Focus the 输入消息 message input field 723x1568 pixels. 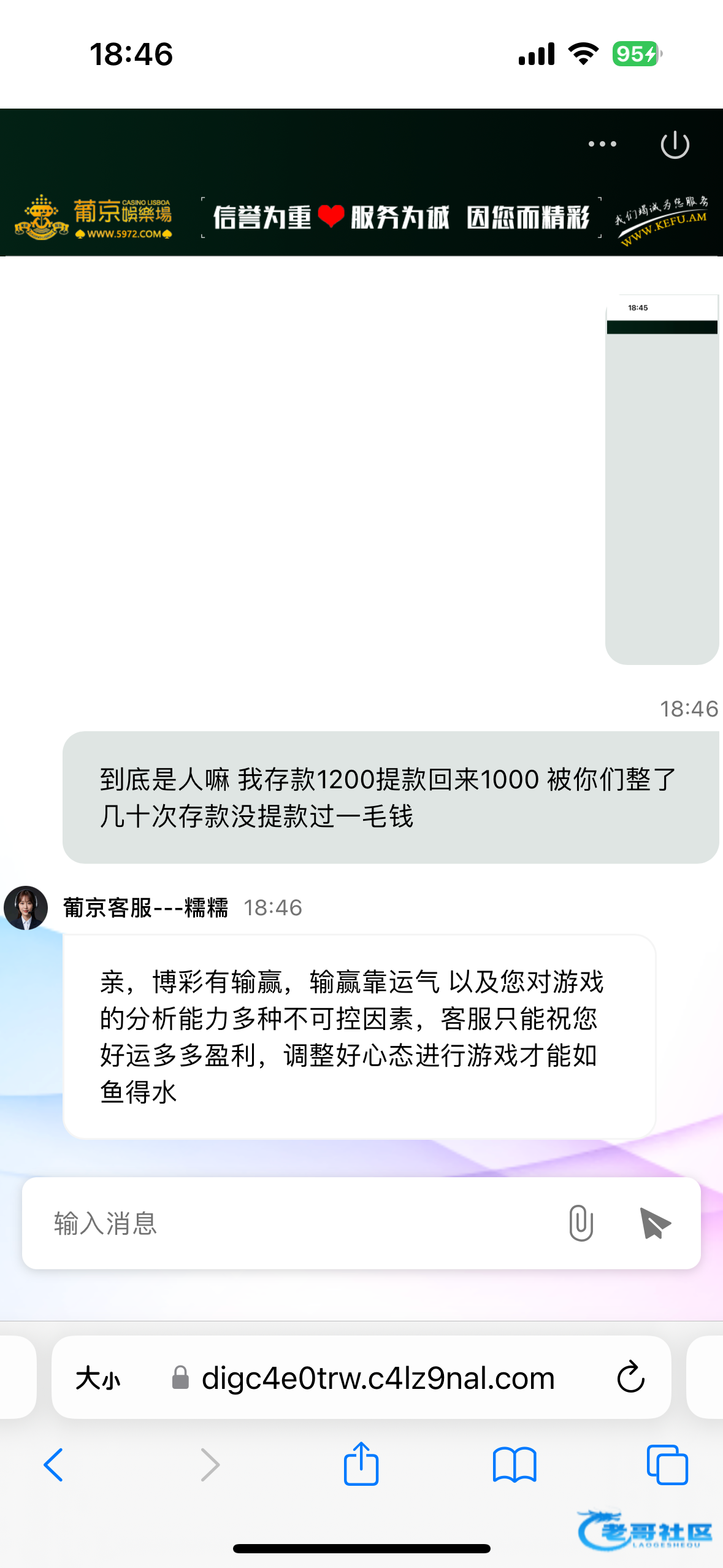pyautogui.click(x=294, y=1223)
